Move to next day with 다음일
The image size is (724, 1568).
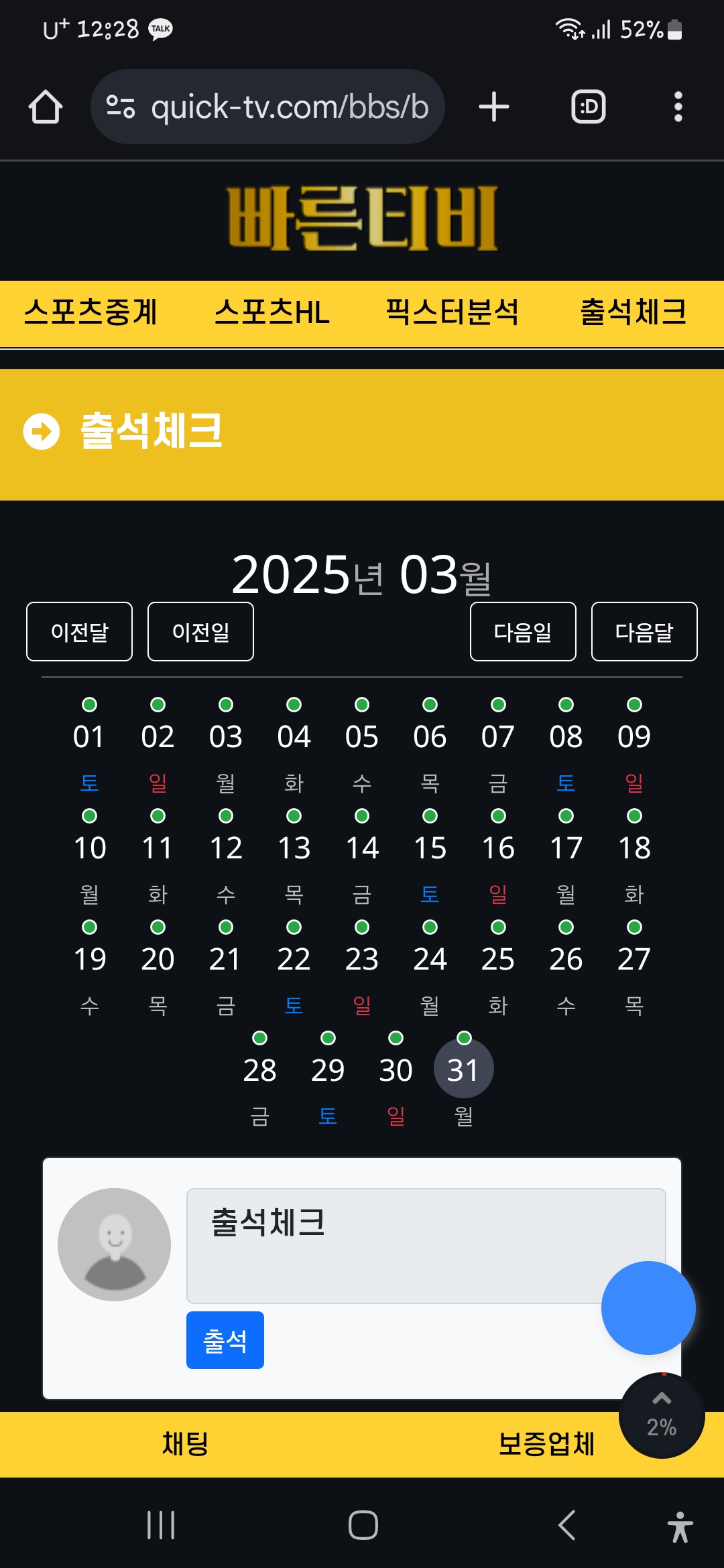coord(523,632)
